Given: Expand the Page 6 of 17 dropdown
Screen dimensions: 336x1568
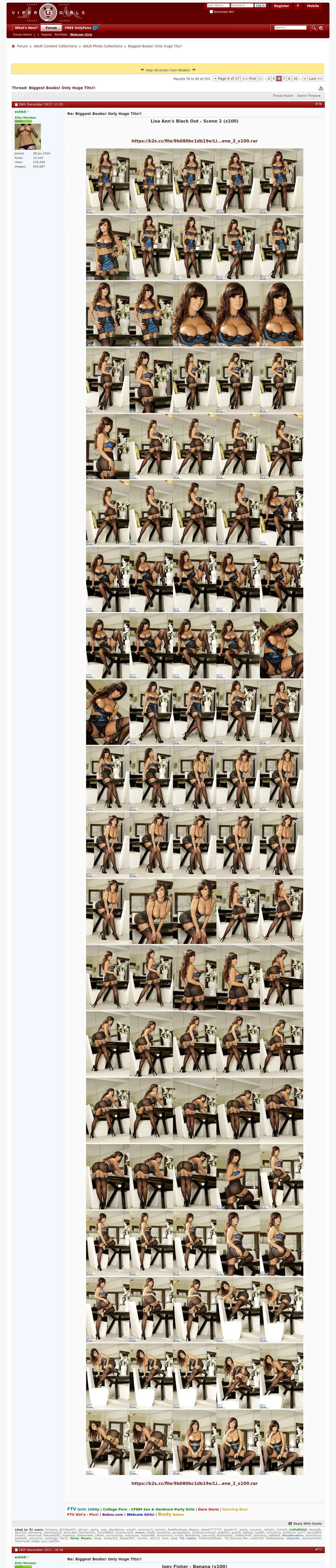Looking at the screenshot, I should click(x=226, y=78).
